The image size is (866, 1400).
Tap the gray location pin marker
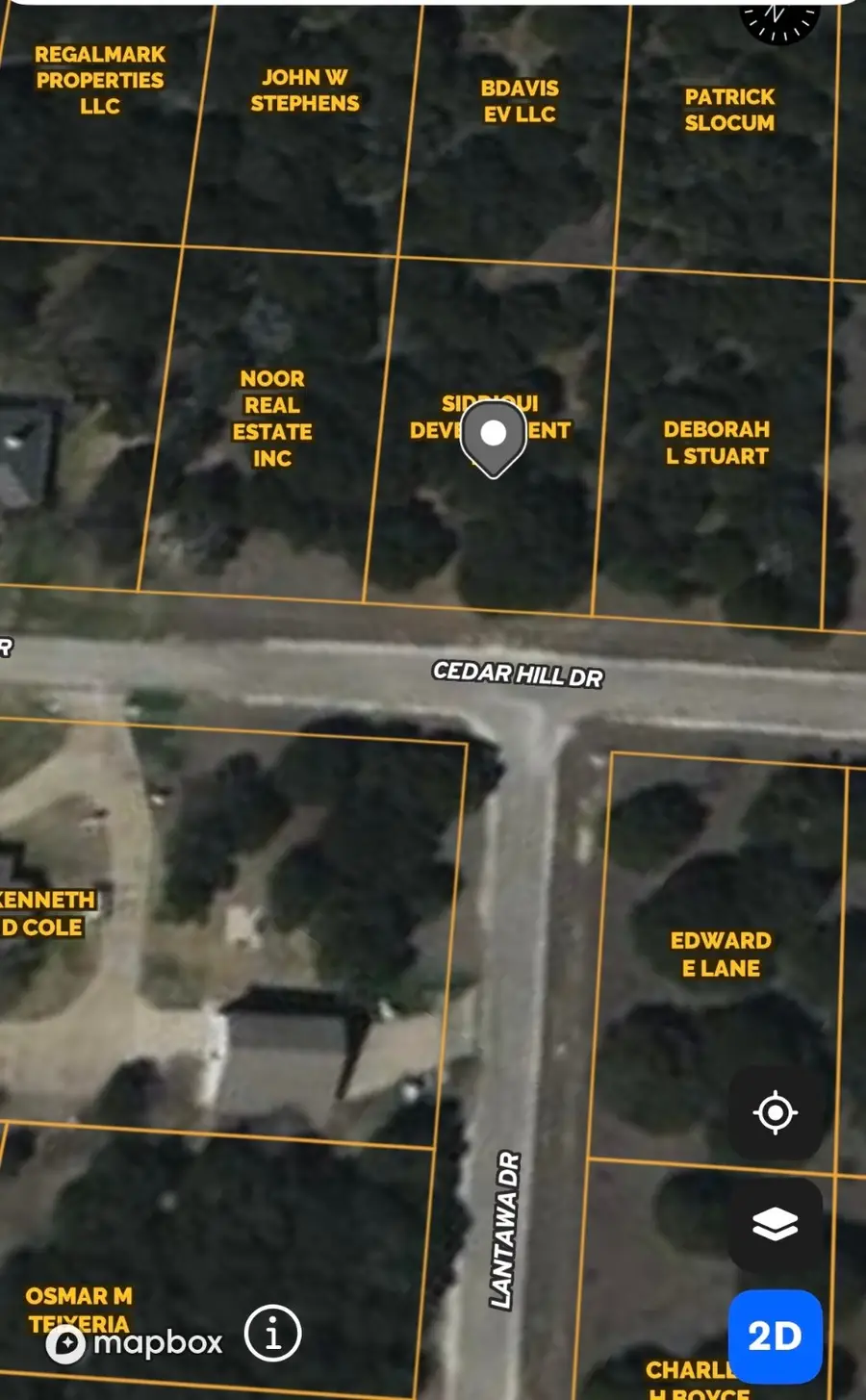point(493,436)
